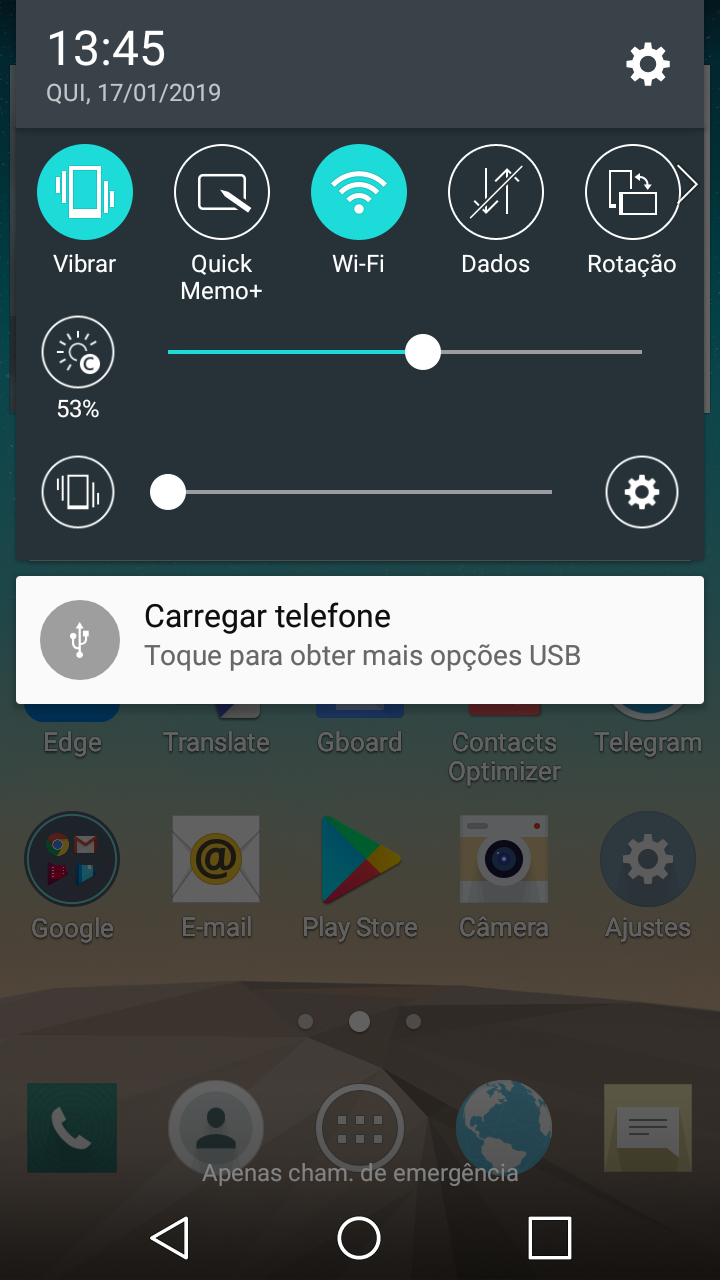Viewport: 720px width, 1280px height.
Task: Launch Quick Memo+ from quick settings
Action: (222, 192)
